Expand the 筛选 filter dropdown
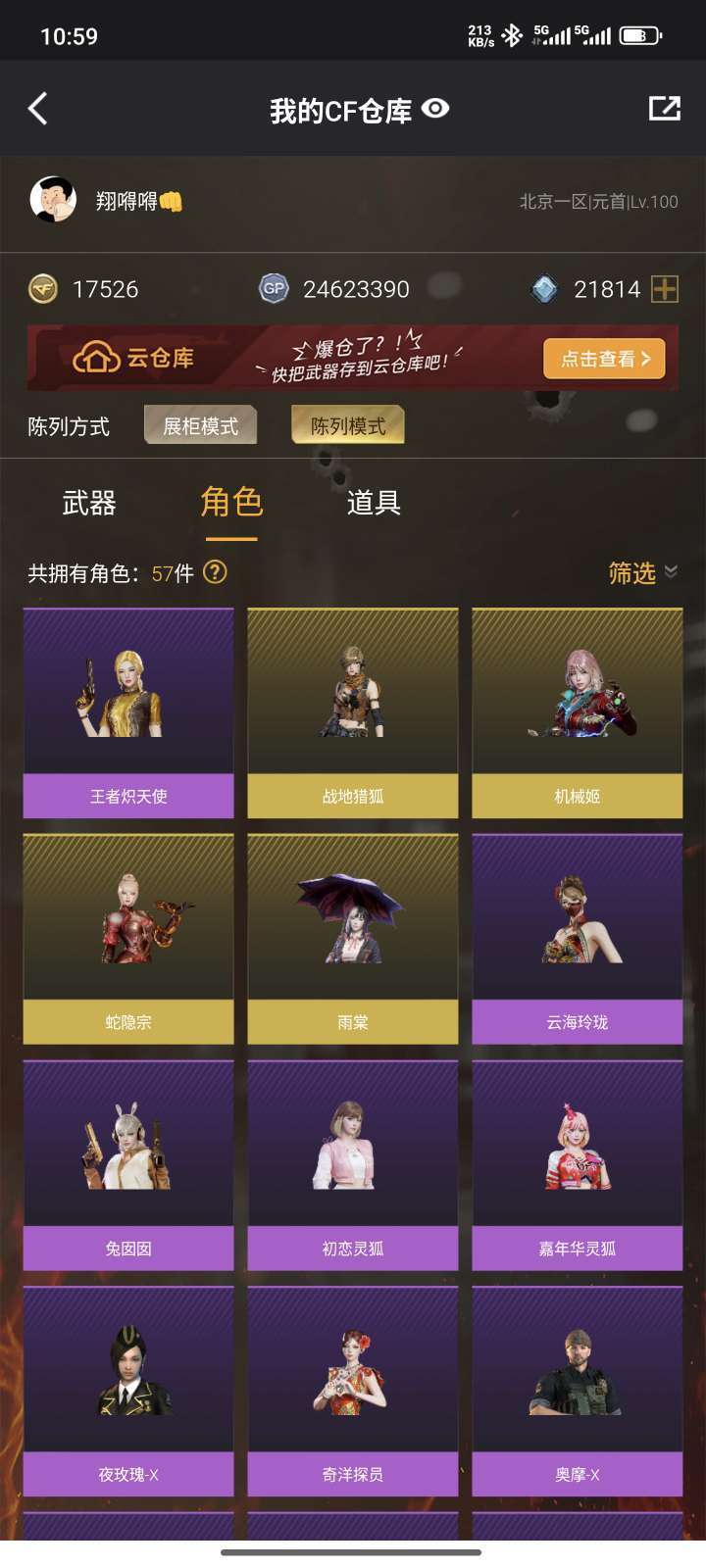The height and width of the screenshot is (1568, 706). [643, 572]
